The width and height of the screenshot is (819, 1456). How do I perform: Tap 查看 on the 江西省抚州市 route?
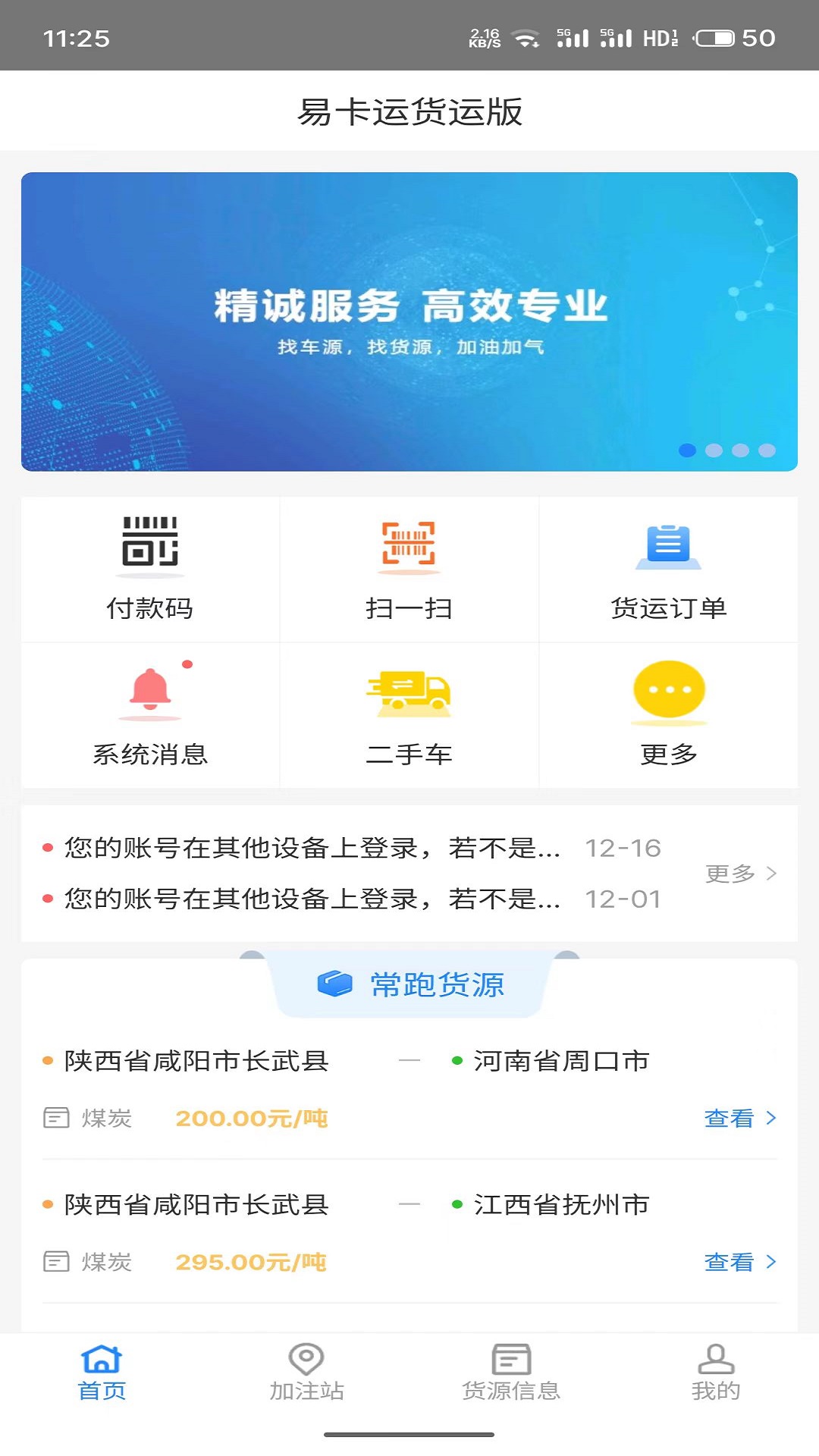tap(740, 1261)
